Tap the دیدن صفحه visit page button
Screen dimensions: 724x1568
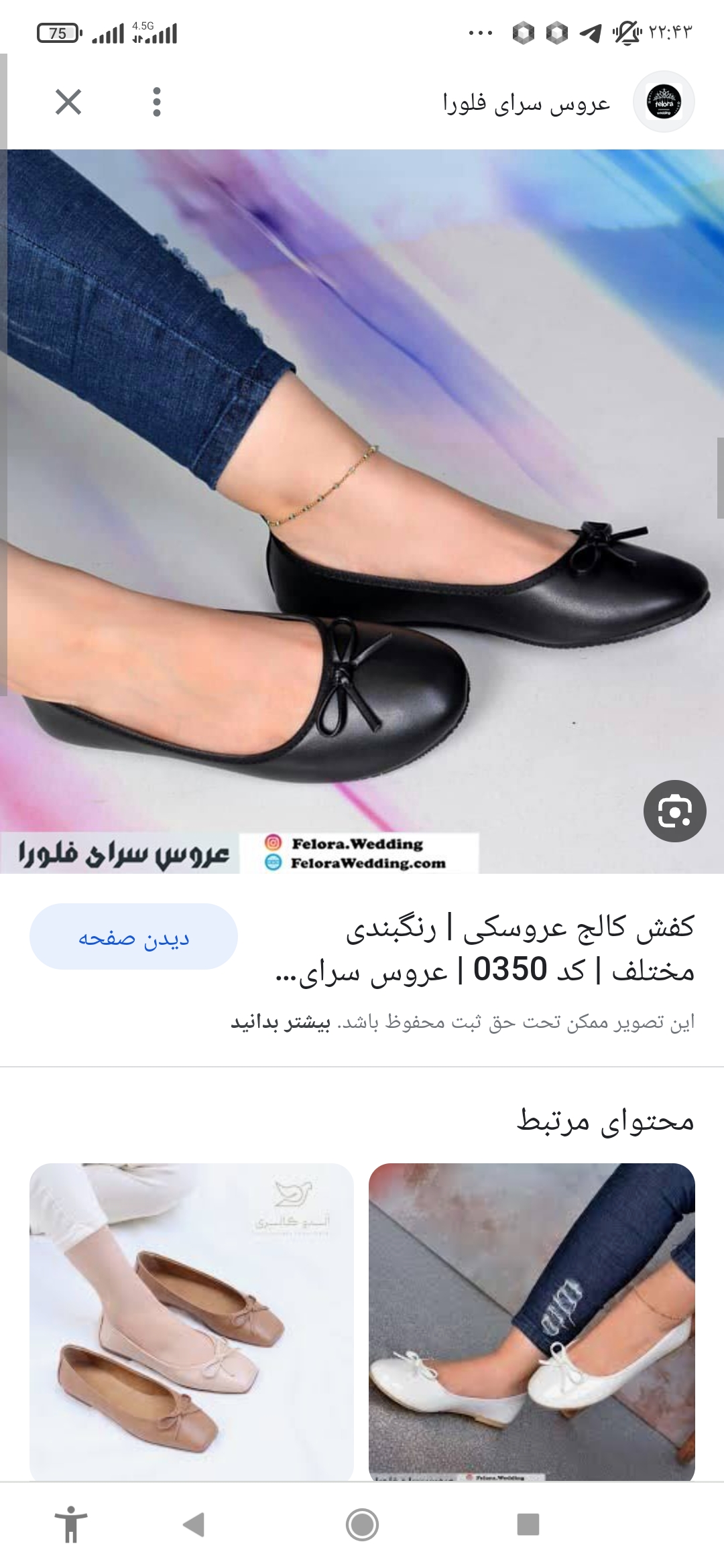tap(133, 937)
